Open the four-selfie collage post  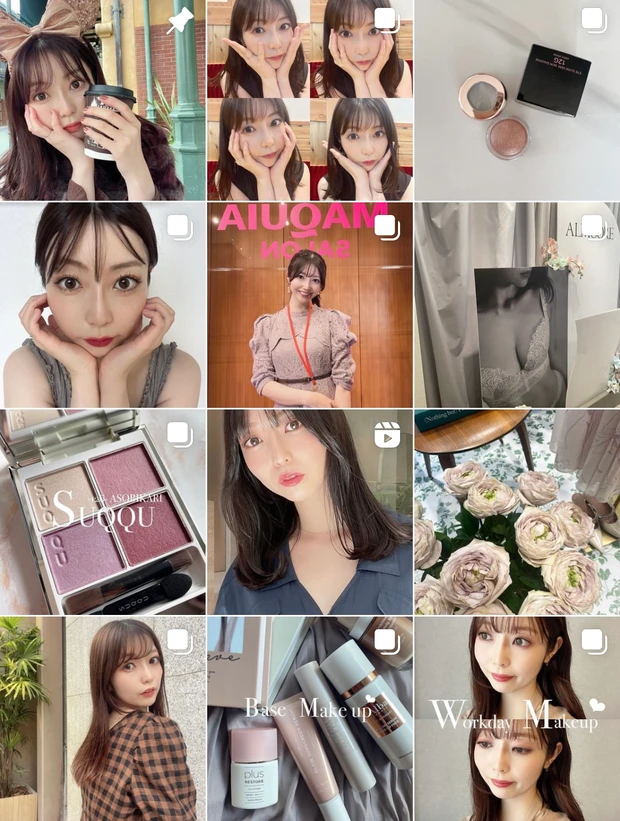pos(310,100)
